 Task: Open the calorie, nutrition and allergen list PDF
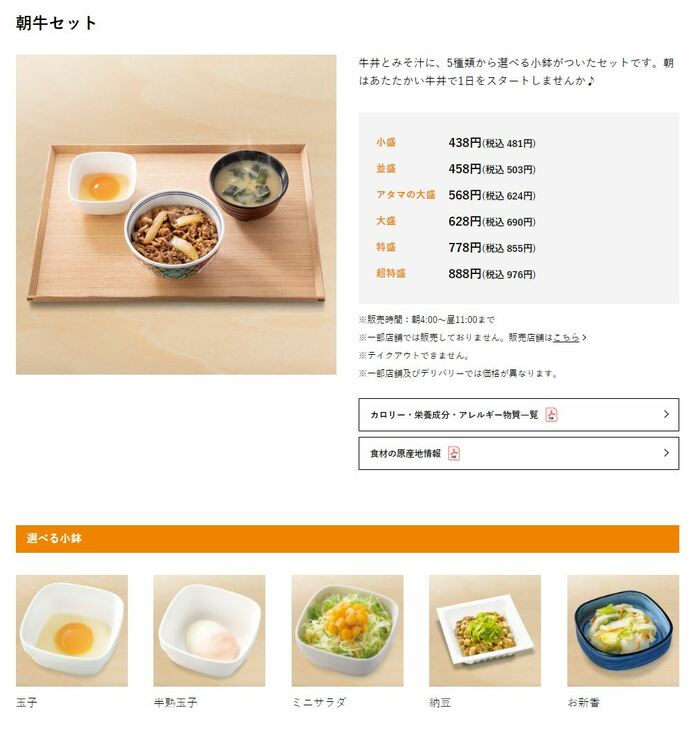tap(518, 414)
